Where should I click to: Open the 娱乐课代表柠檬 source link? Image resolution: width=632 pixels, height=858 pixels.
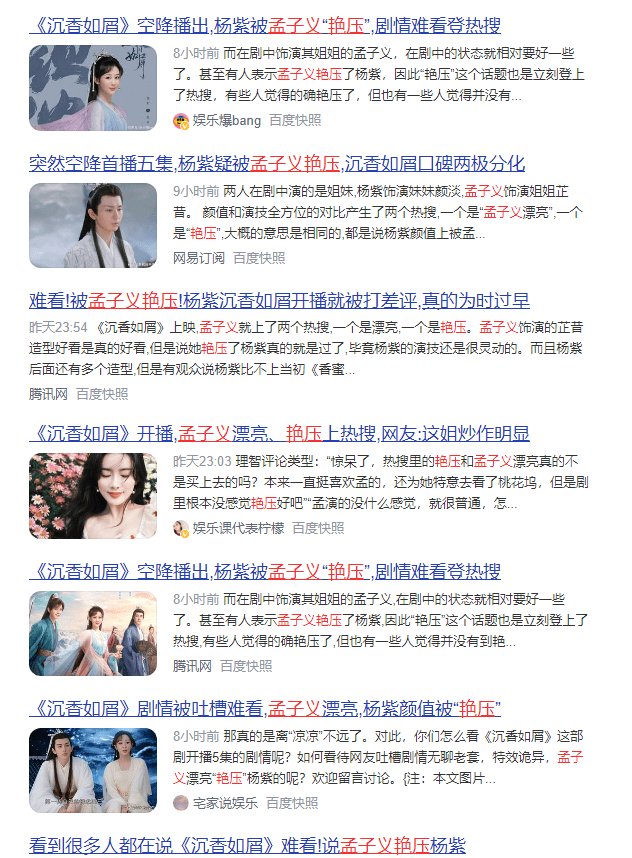238,528
